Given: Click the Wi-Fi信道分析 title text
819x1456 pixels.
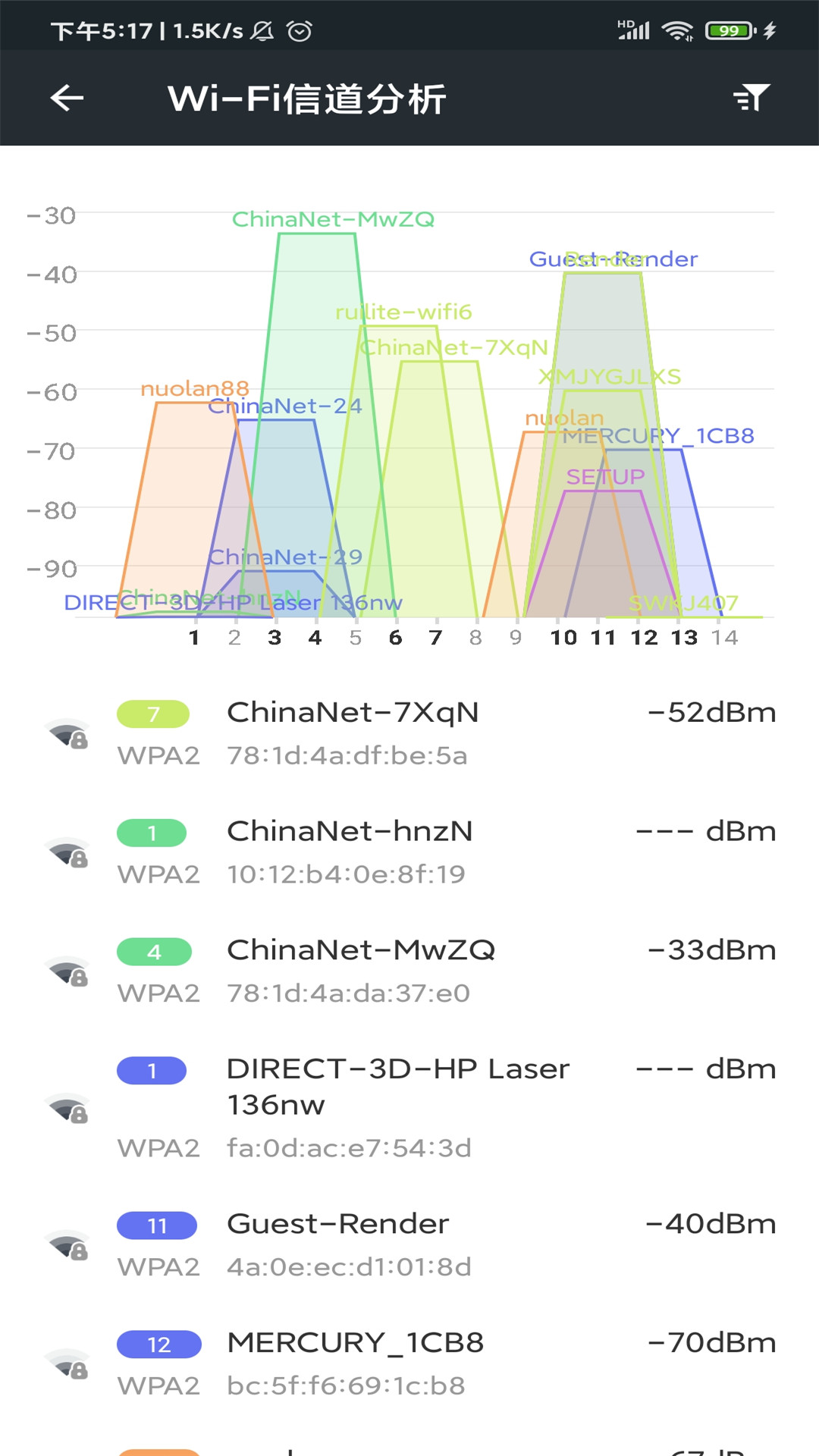Looking at the screenshot, I should click(307, 98).
